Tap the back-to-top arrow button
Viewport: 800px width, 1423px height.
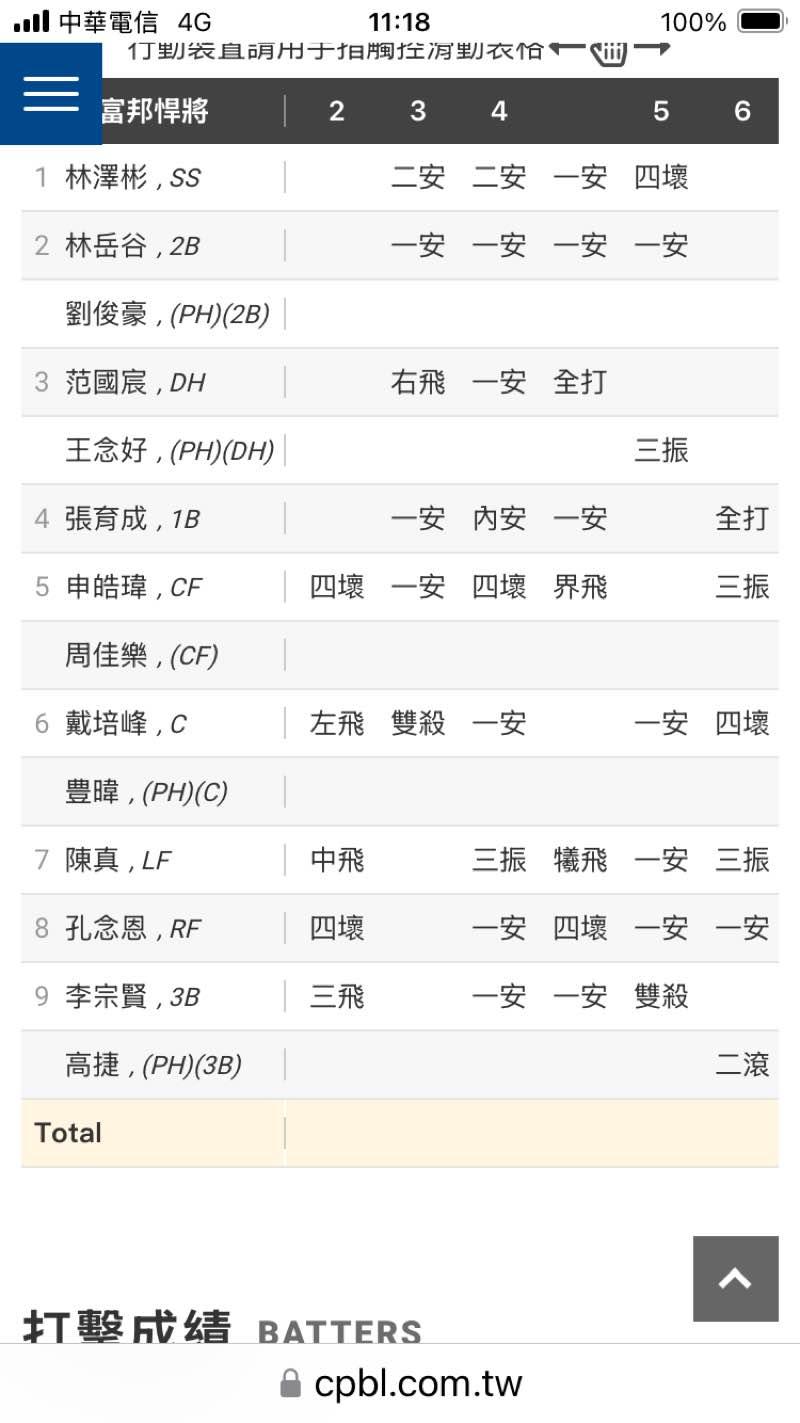click(735, 1278)
